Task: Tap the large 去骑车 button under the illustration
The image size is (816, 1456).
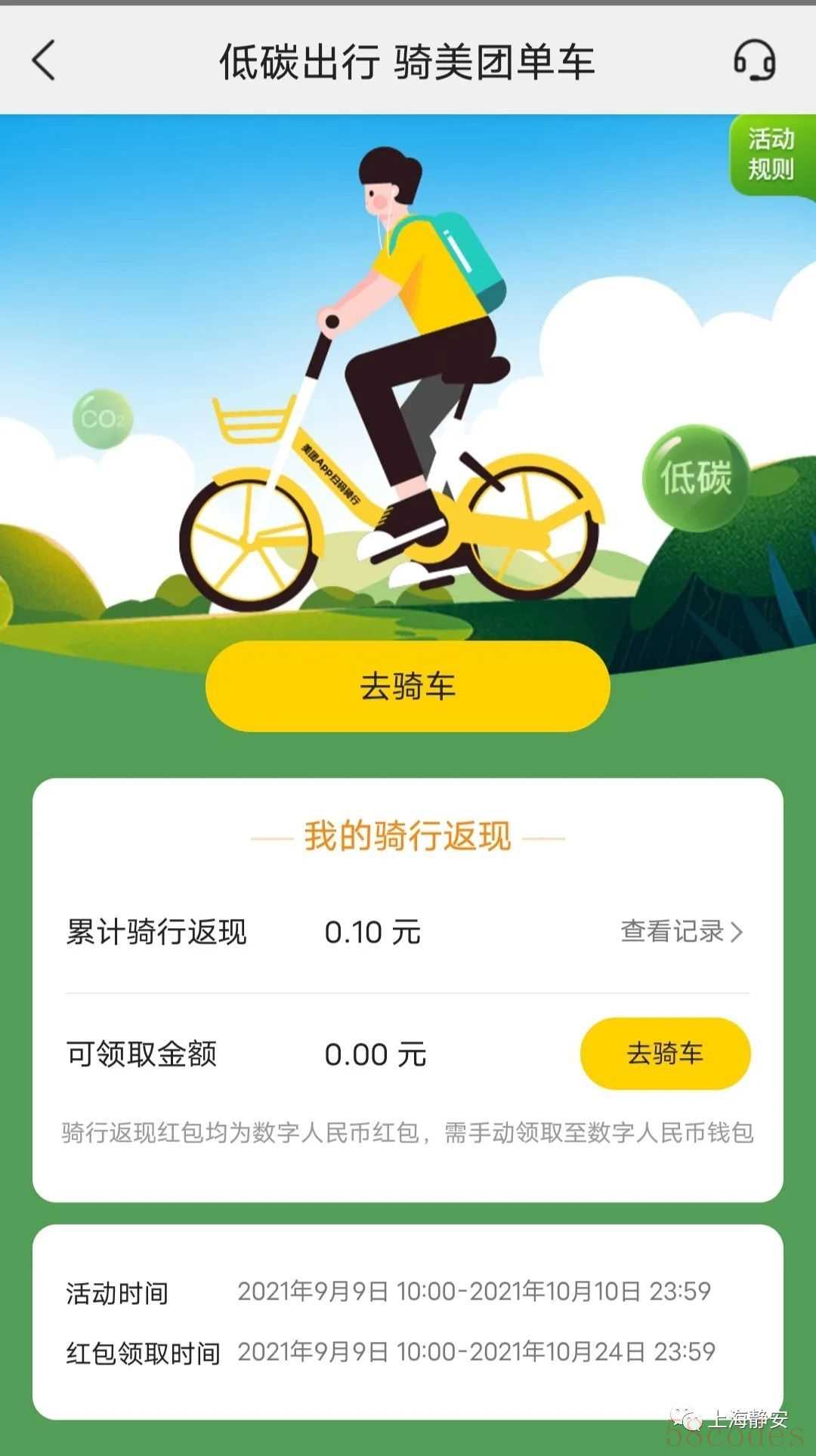Action: [x=407, y=686]
